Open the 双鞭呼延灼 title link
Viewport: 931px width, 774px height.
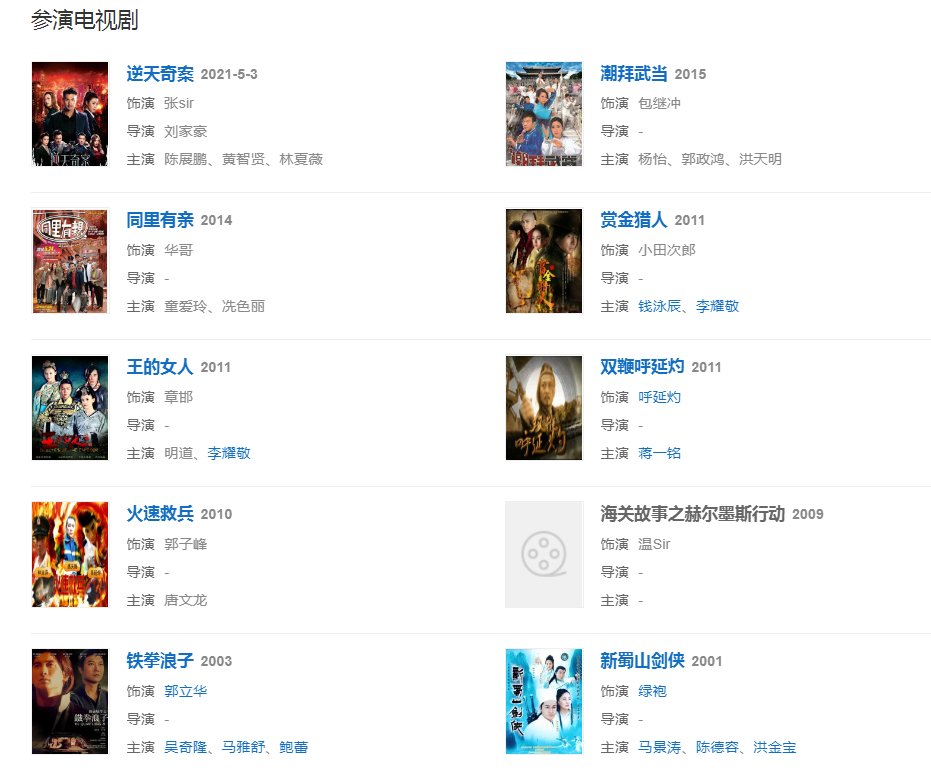point(642,367)
